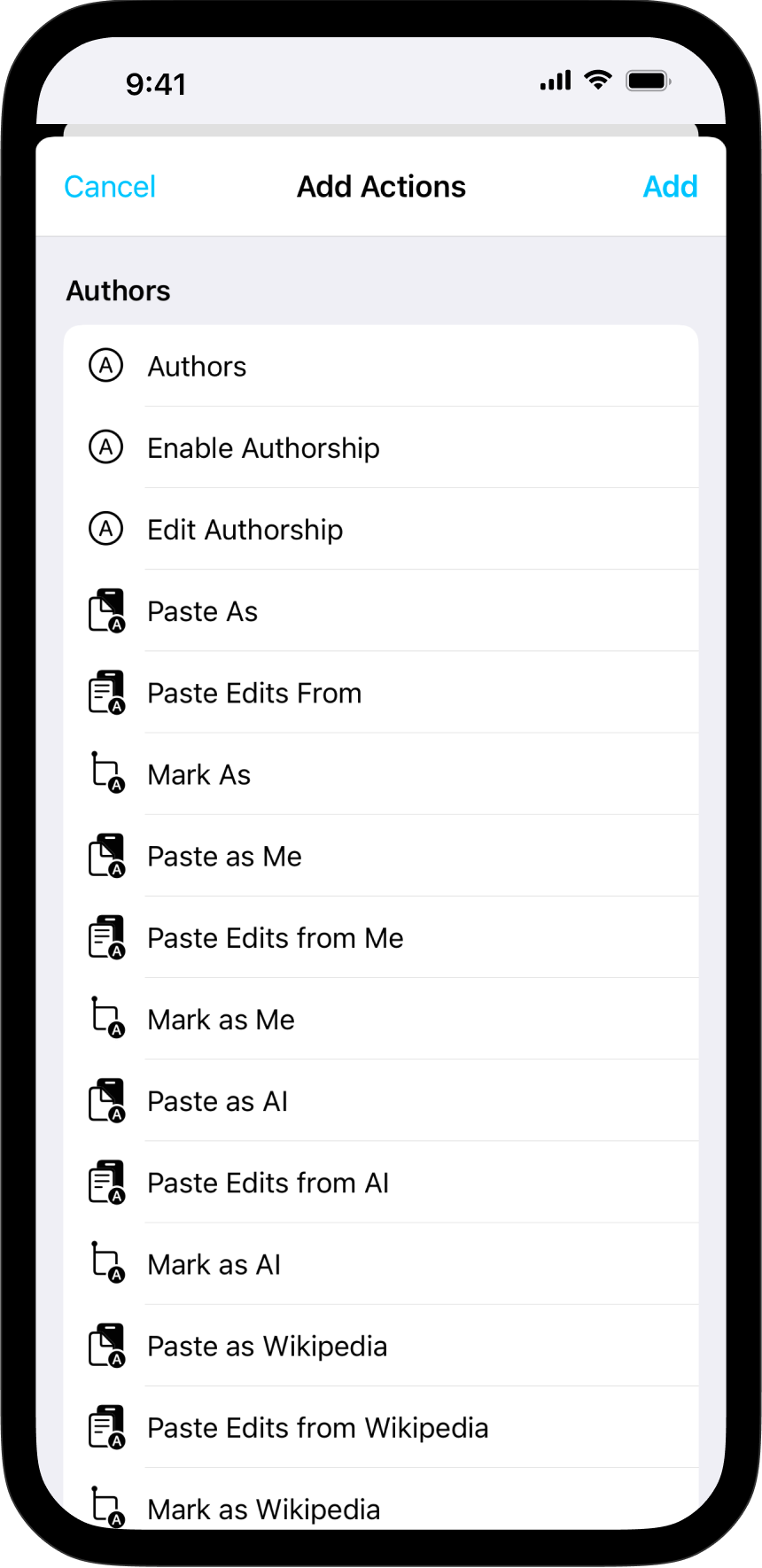The width and height of the screenshot is (762, 1568).
Task: Cancel adding actions
Action: [x=108, y=186]
